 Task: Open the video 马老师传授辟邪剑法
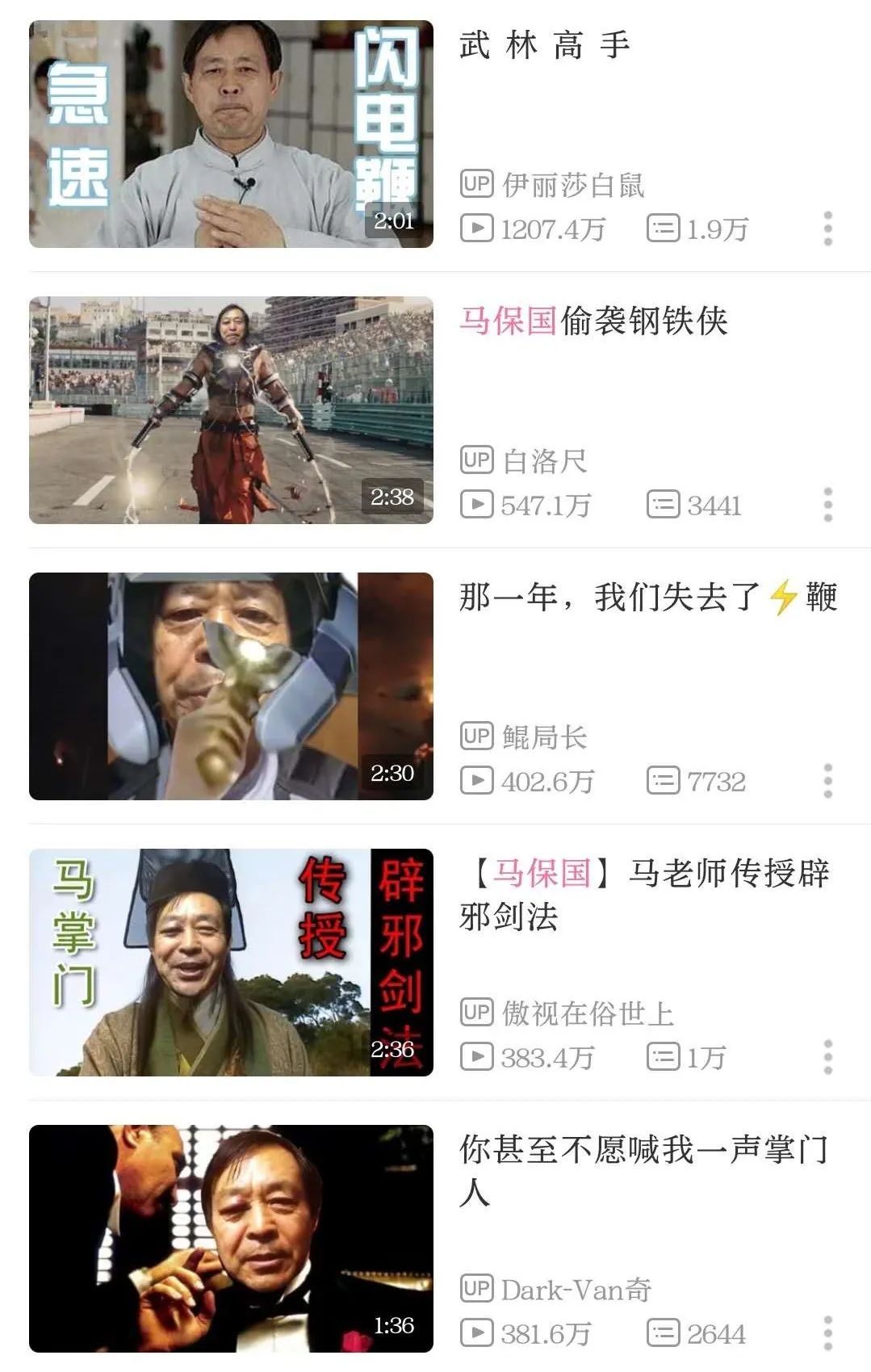(x=231, y=963)
